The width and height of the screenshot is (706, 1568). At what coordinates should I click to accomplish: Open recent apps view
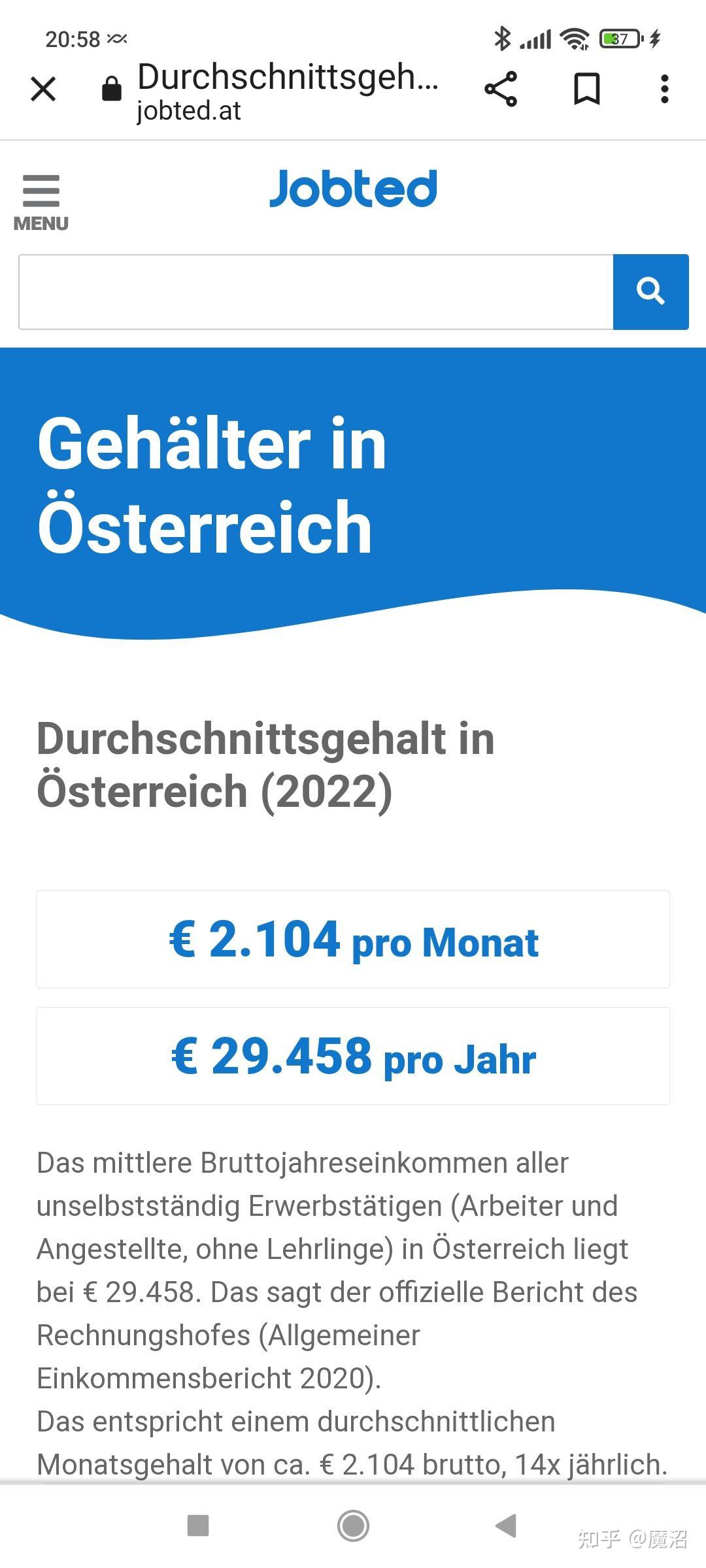198,1526
